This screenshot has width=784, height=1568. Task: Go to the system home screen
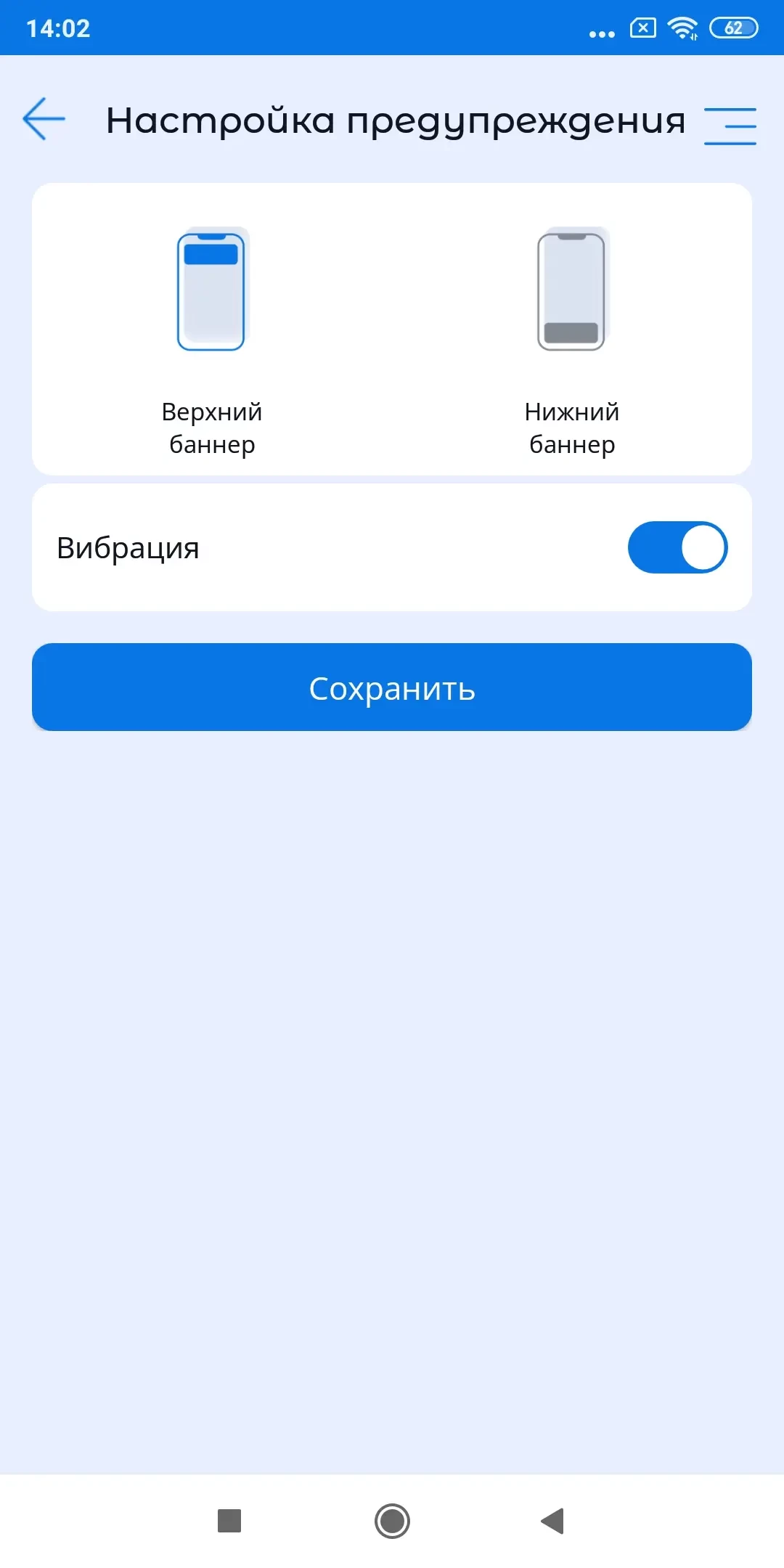click(392, 1520)
